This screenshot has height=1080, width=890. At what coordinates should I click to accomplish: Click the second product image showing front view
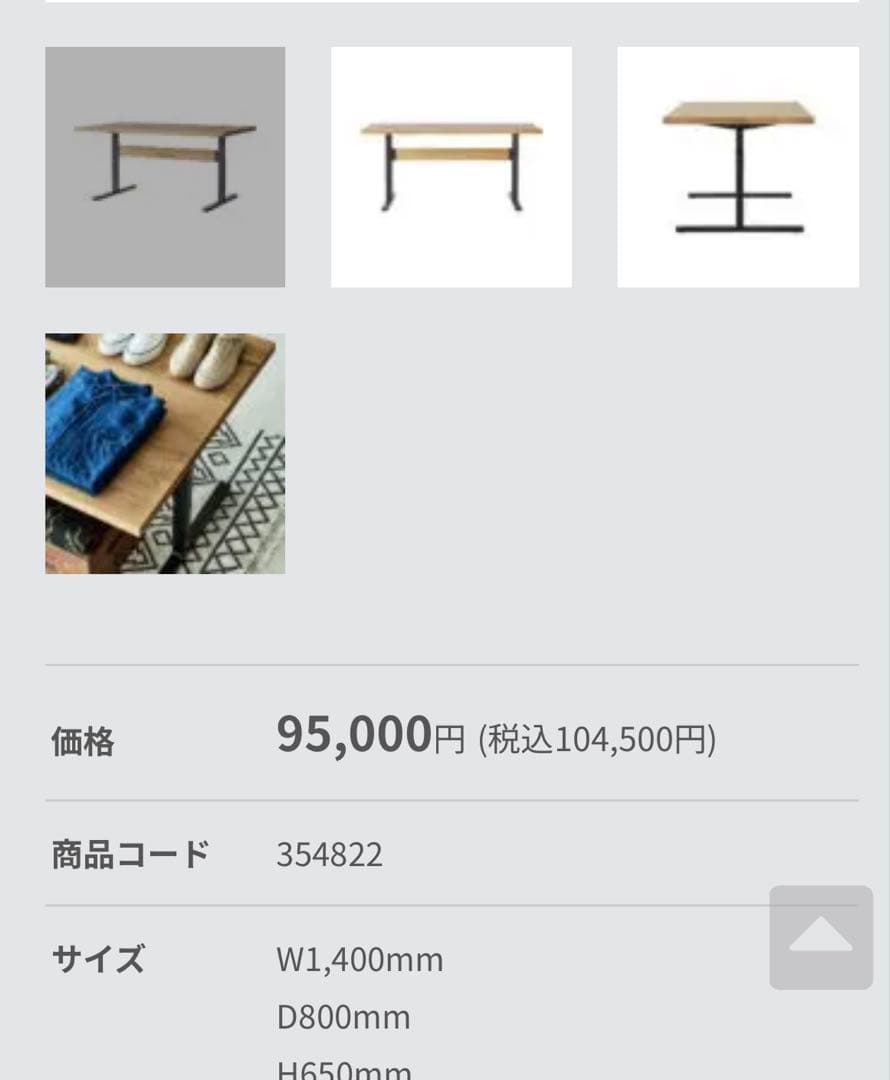pos(451,166)
